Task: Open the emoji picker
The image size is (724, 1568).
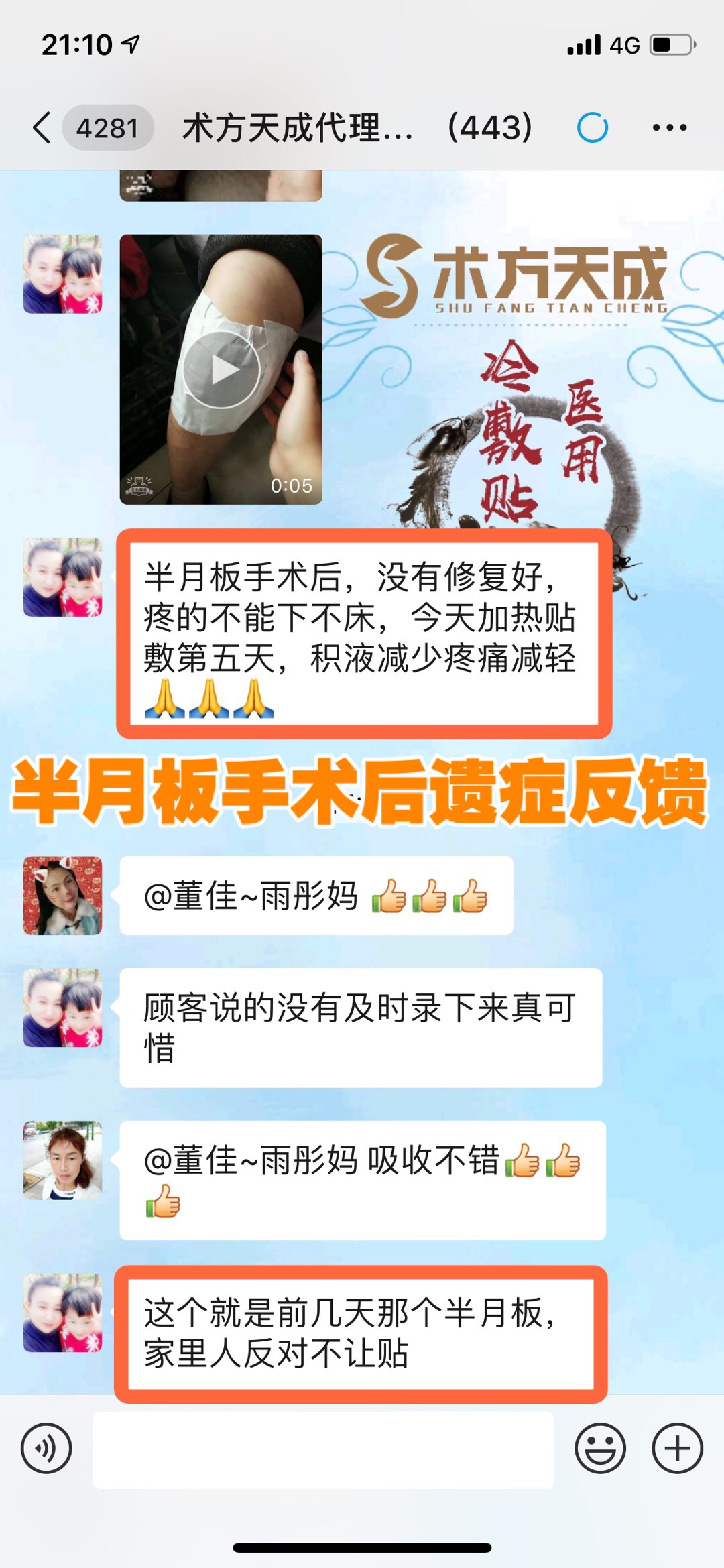Action: 600,1448
